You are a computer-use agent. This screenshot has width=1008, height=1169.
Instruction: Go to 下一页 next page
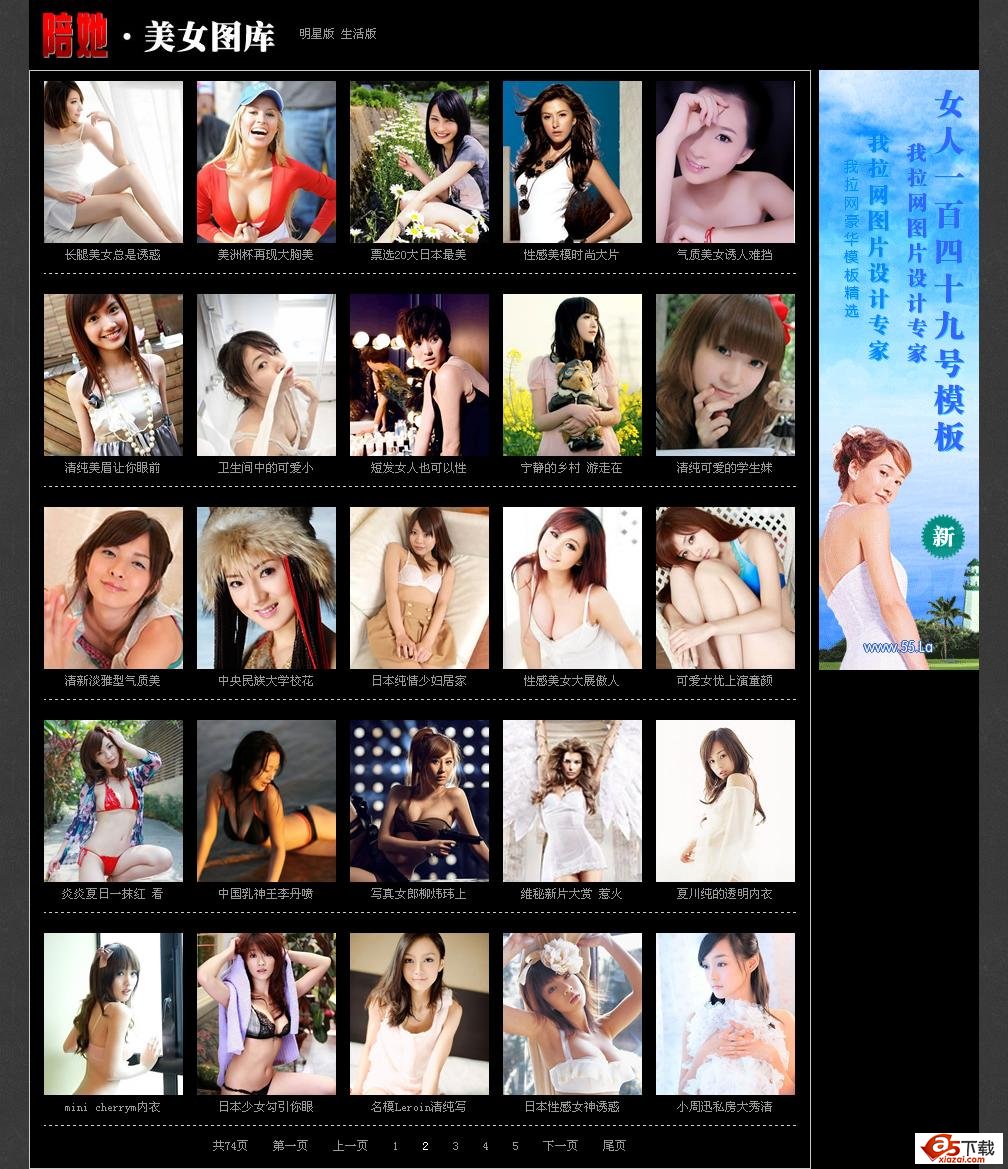pyautogui.click(x=560, y=1146)
